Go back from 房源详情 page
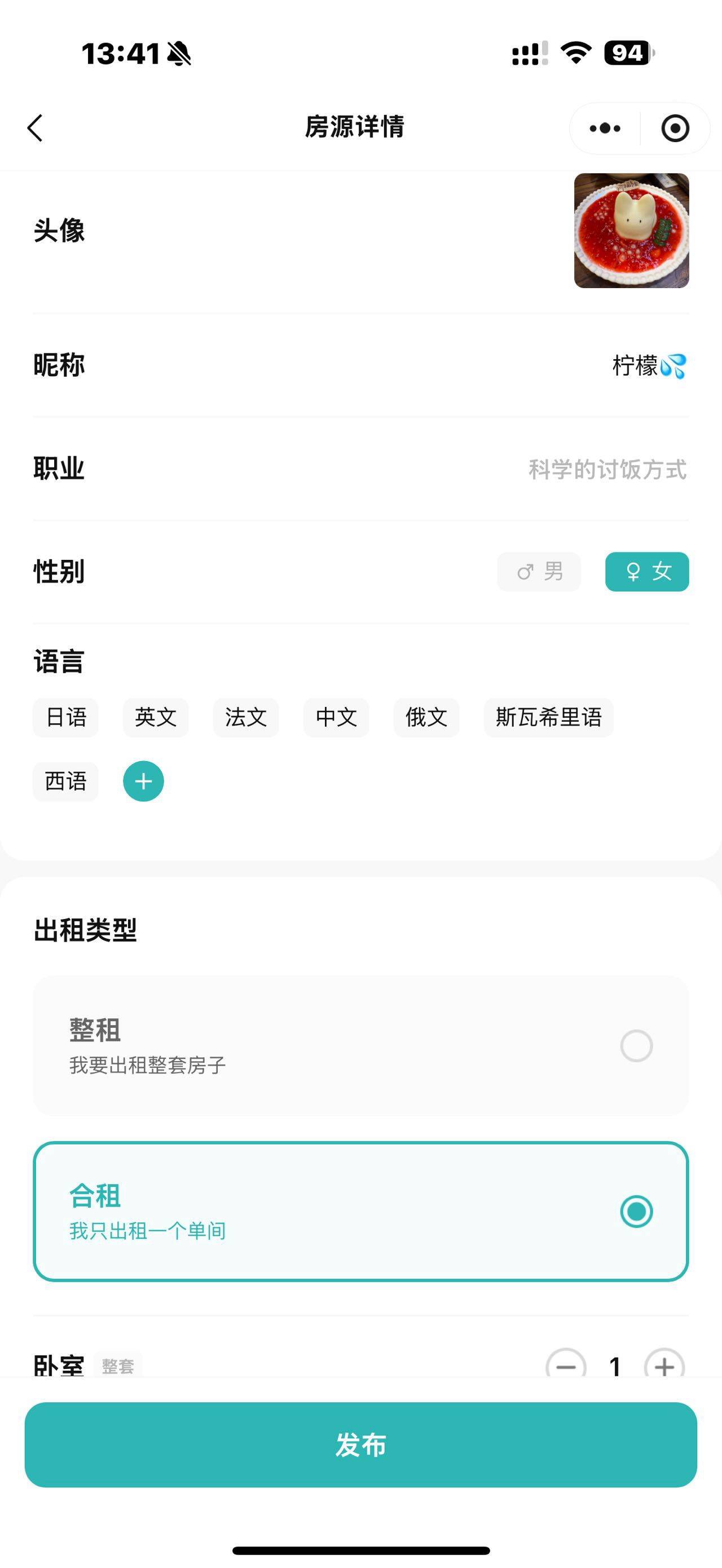Image resolution: width=722 pixels, height=1568 pixels. click(x=36, y=128)
